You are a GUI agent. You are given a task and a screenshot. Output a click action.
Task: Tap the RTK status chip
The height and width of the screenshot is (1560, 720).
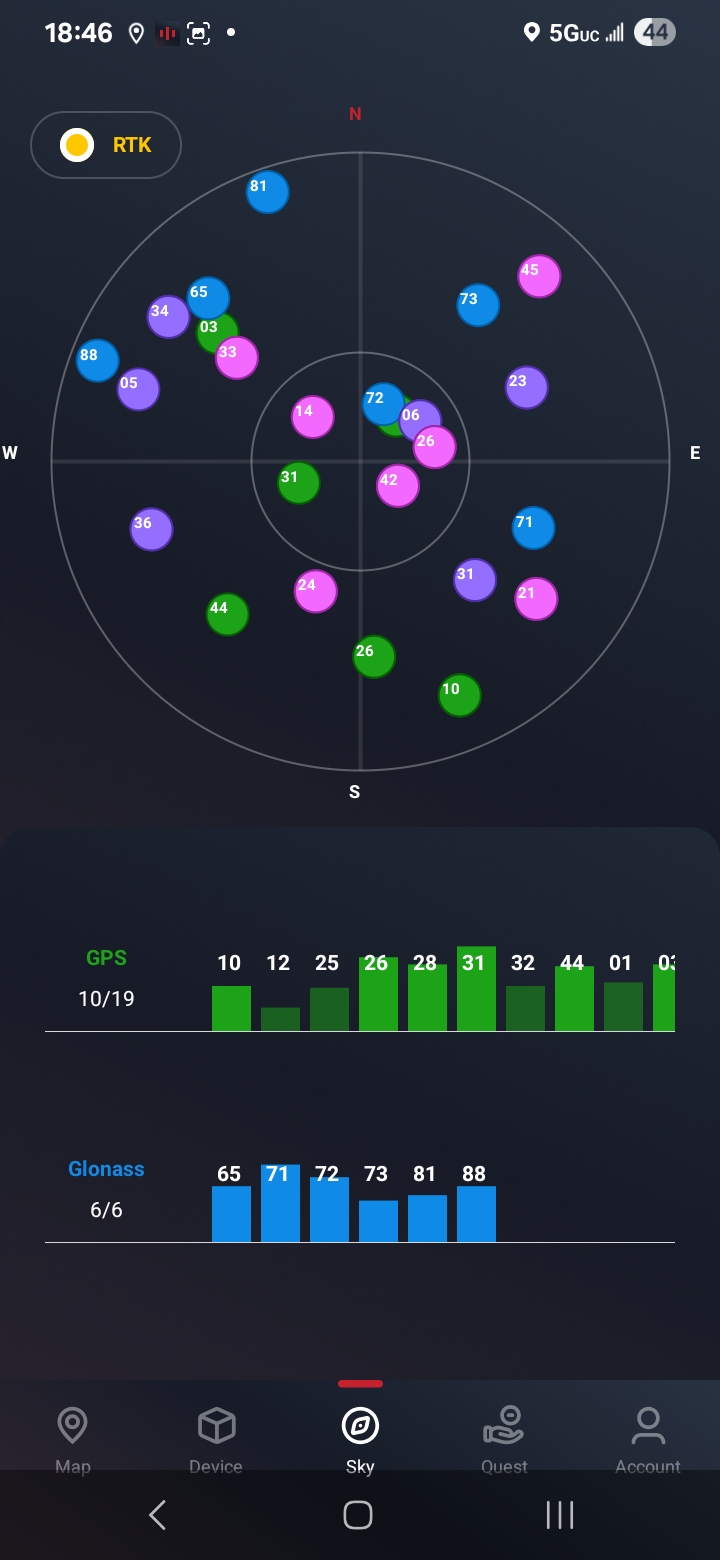pyautogui.click(x=106, y=145)
